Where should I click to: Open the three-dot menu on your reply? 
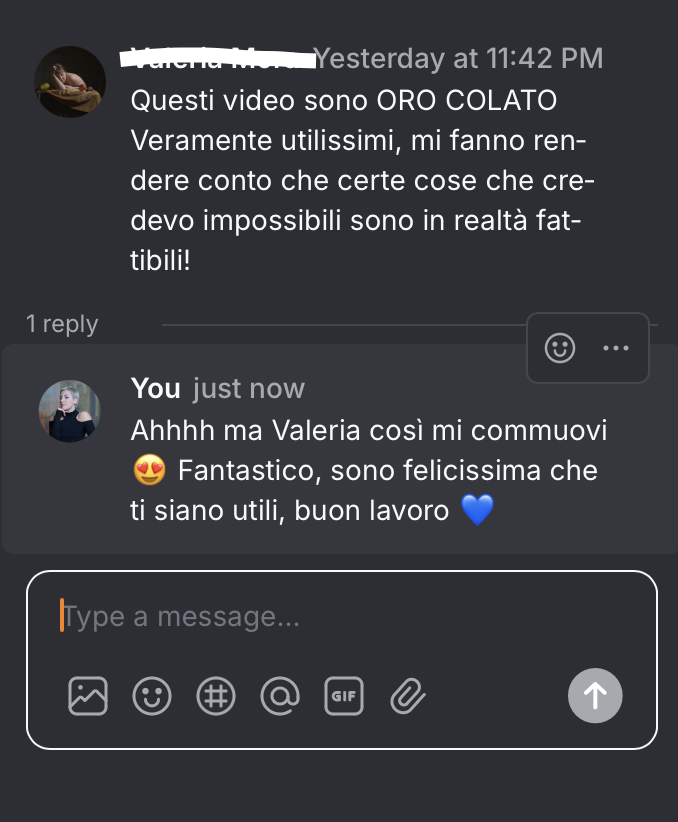coord(616,348)
